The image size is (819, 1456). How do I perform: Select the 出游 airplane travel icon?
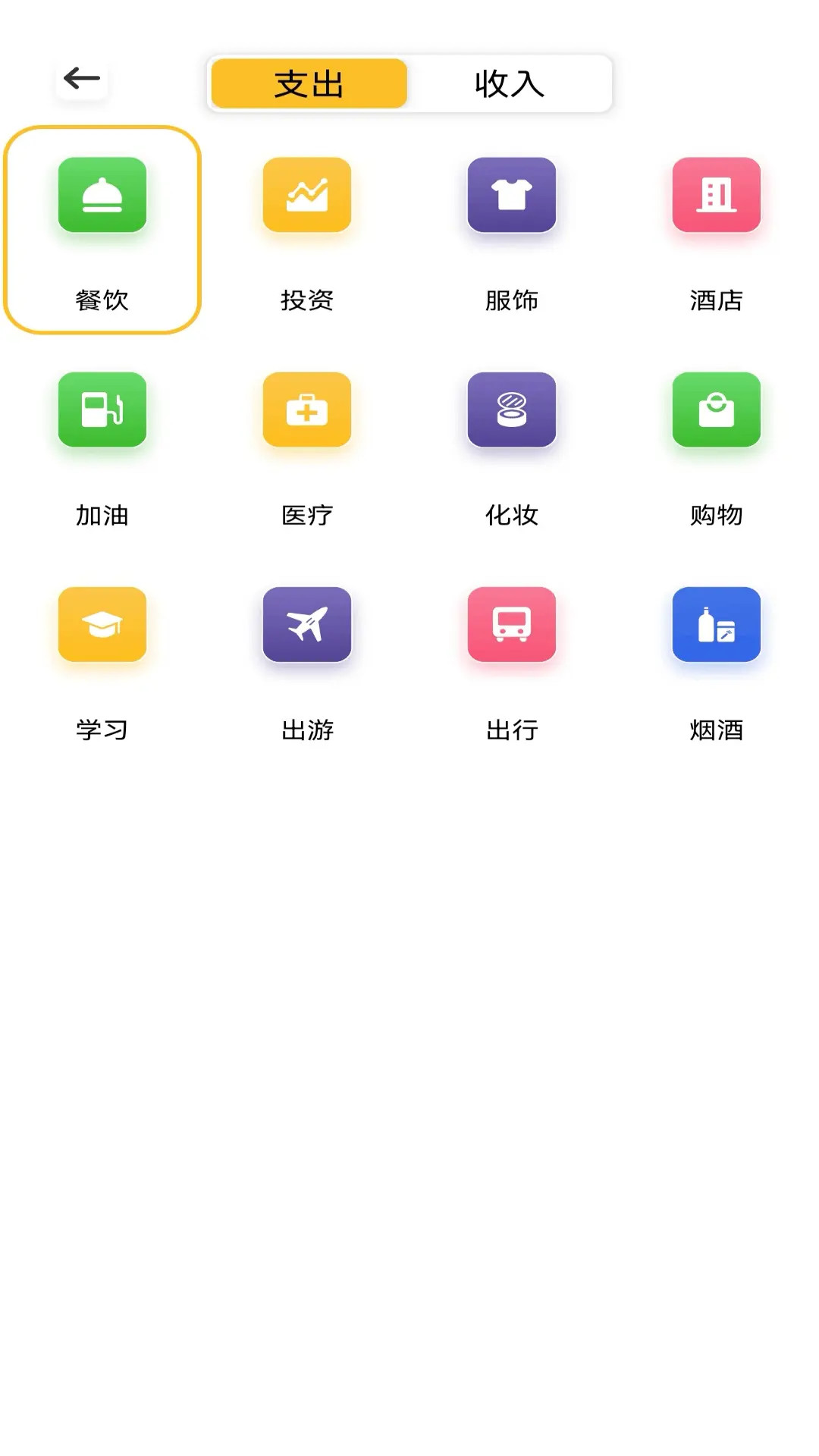[306, 625]
